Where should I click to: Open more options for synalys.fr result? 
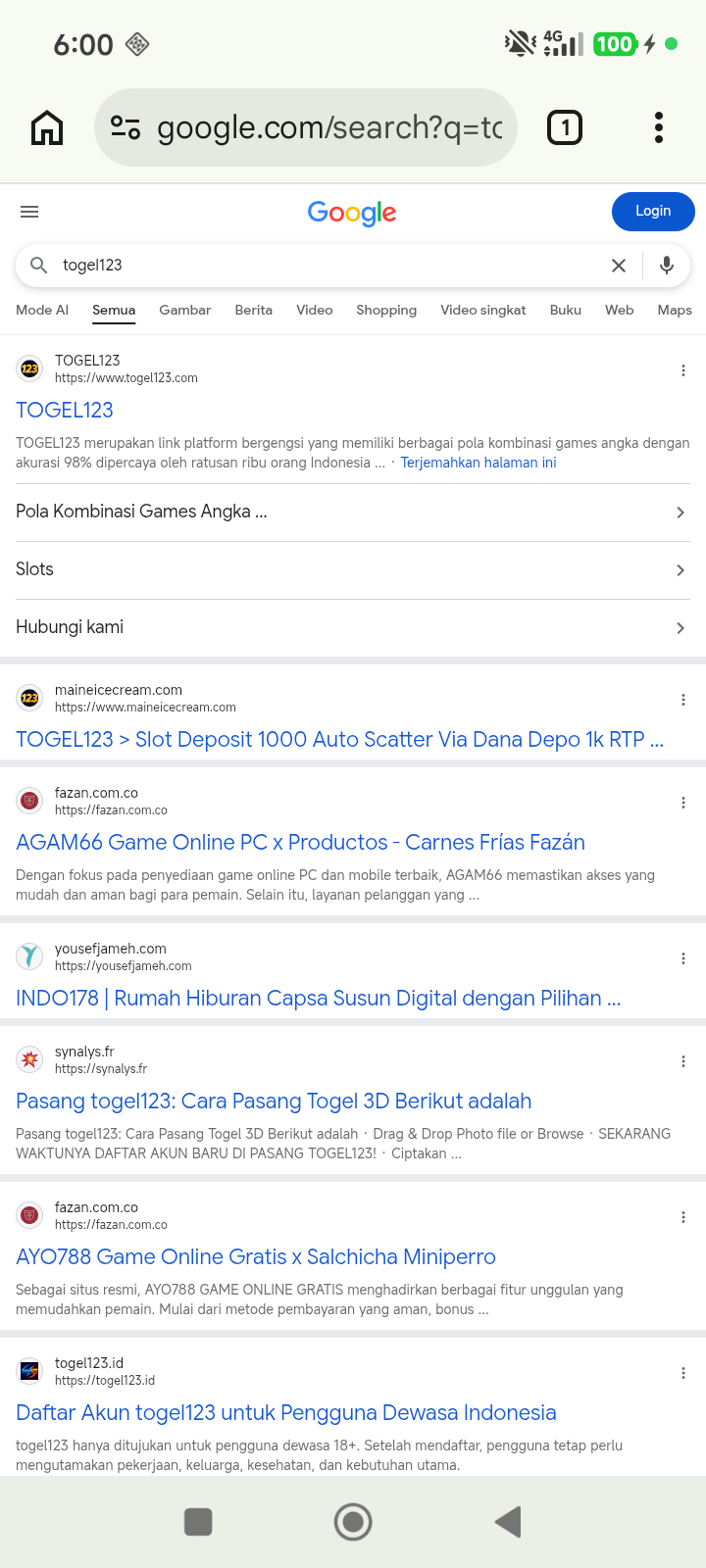[683, 1061]
